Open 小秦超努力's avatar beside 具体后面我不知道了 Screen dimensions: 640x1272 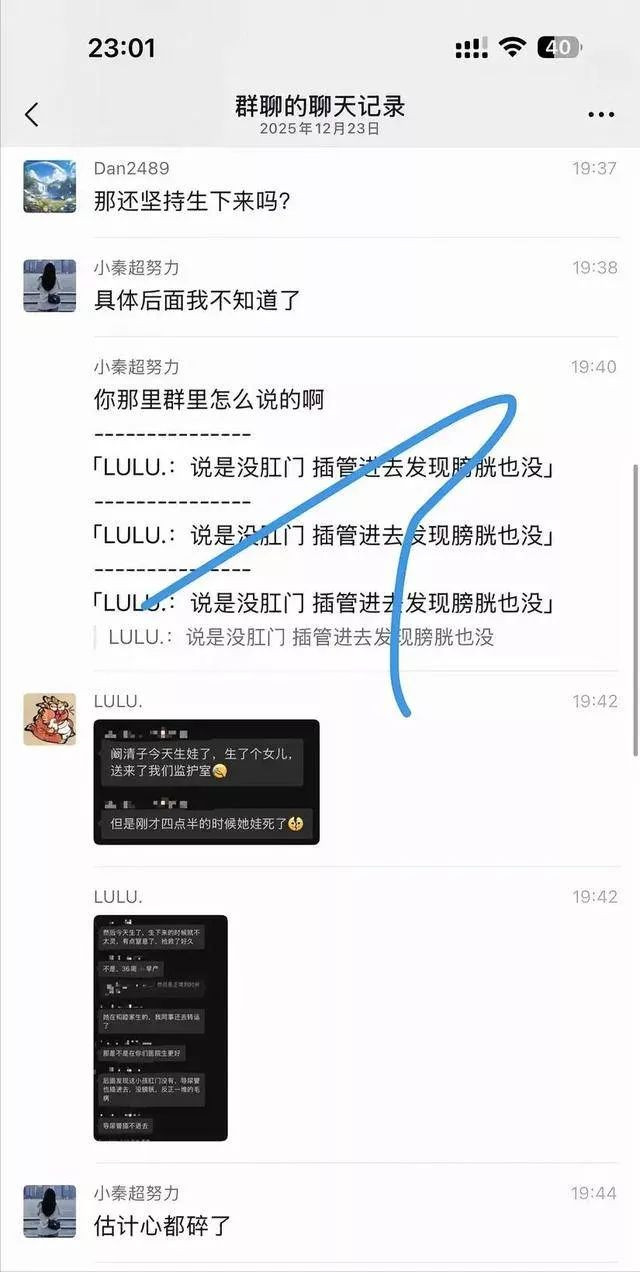coord(49,286)
